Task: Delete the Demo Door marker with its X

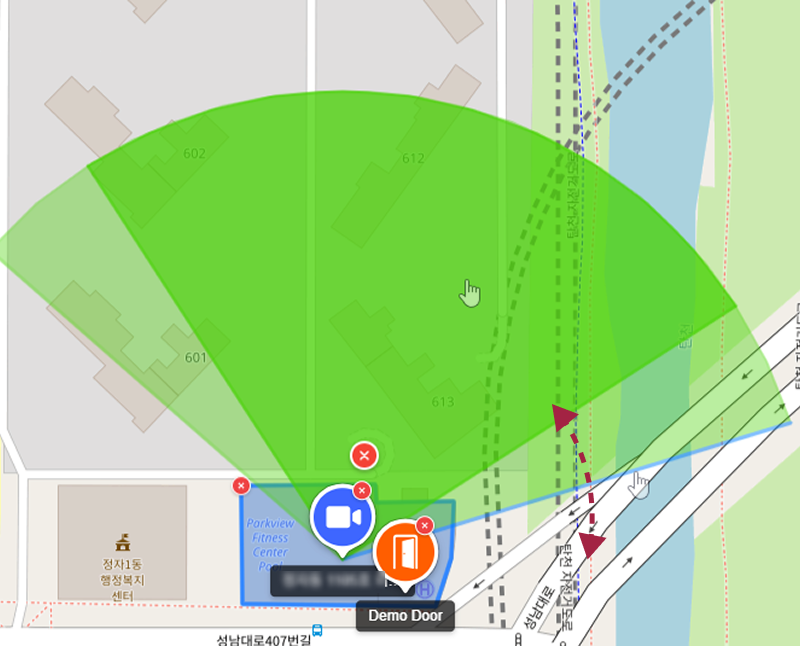Action: pyautogui.click(x=424, y=525)
